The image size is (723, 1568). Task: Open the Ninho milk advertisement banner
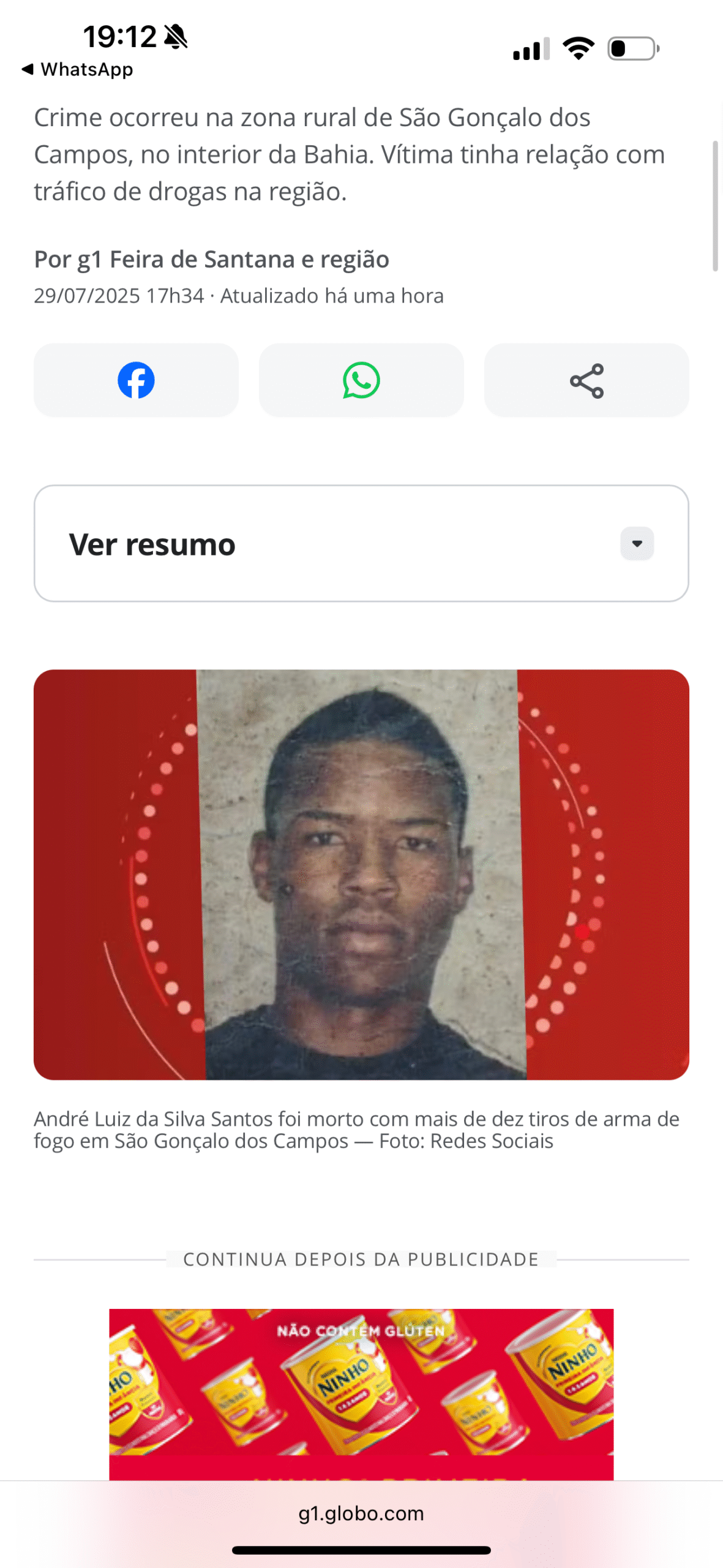pos(361,1394)
